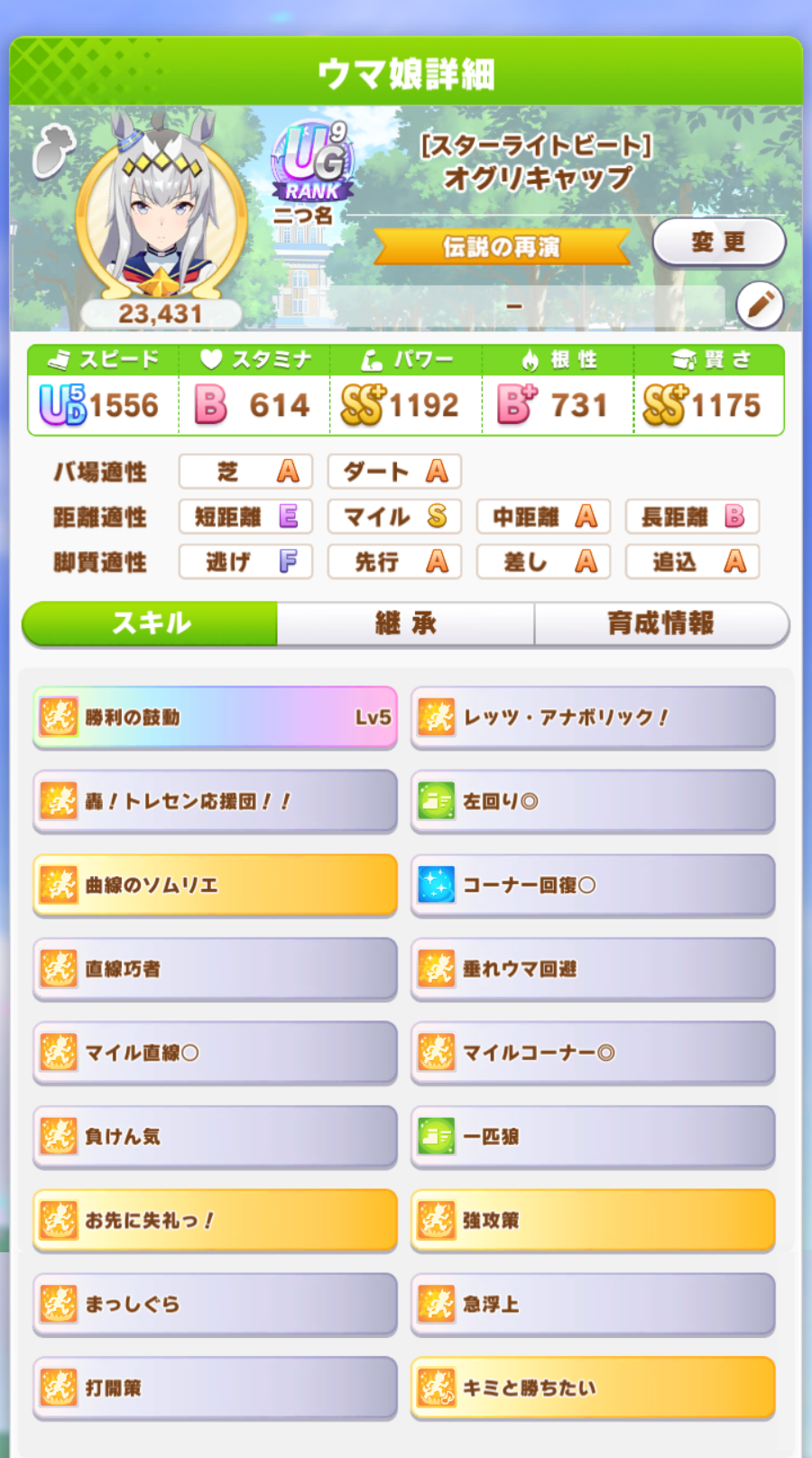Open the 育成情報 tab

coord(660,623)
